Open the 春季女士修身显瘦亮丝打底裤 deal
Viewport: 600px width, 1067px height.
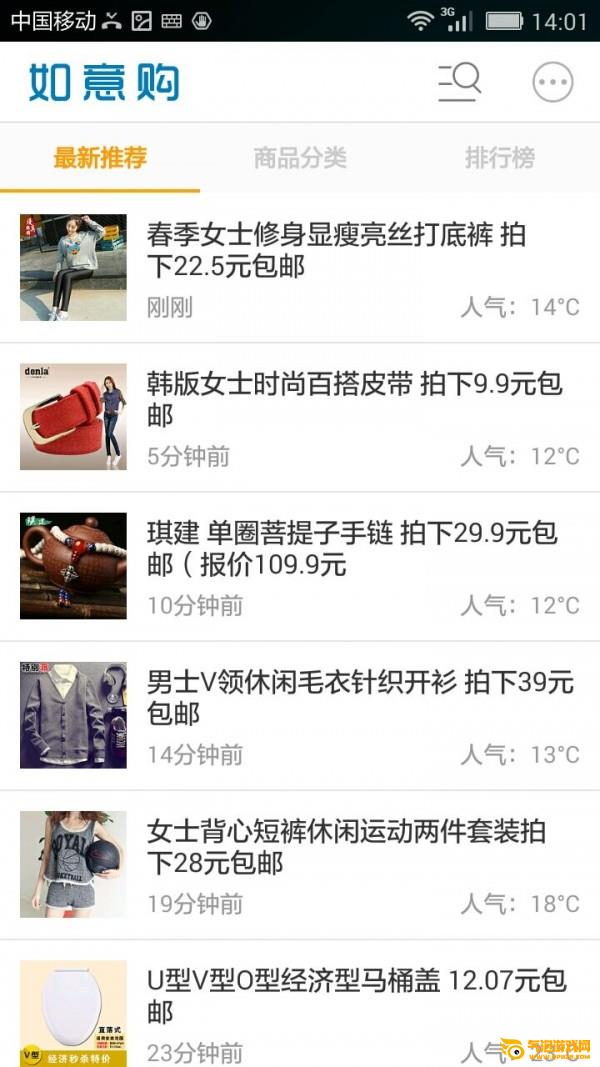point(336,251)
